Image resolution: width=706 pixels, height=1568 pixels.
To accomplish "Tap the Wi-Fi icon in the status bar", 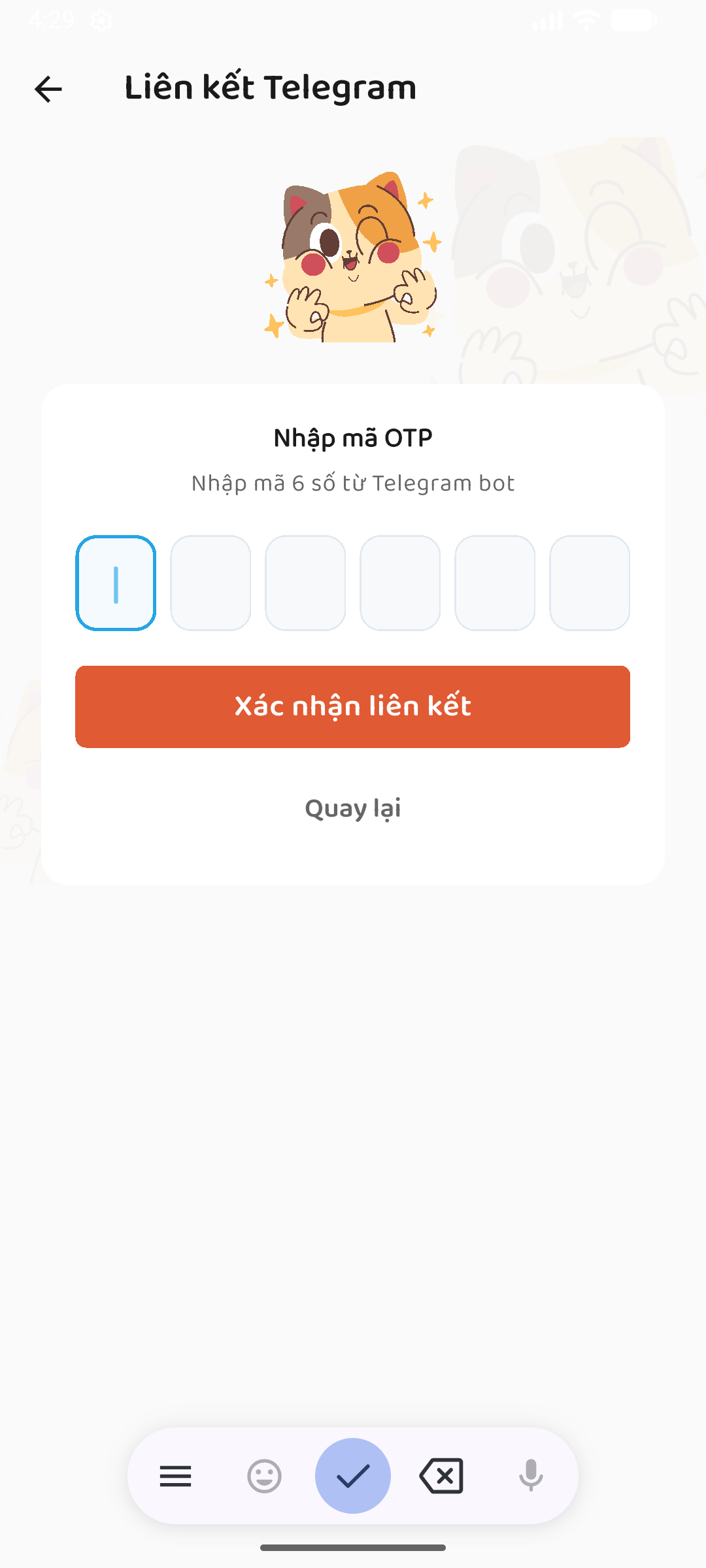I will pyautogui.click(x=586, y=20).
